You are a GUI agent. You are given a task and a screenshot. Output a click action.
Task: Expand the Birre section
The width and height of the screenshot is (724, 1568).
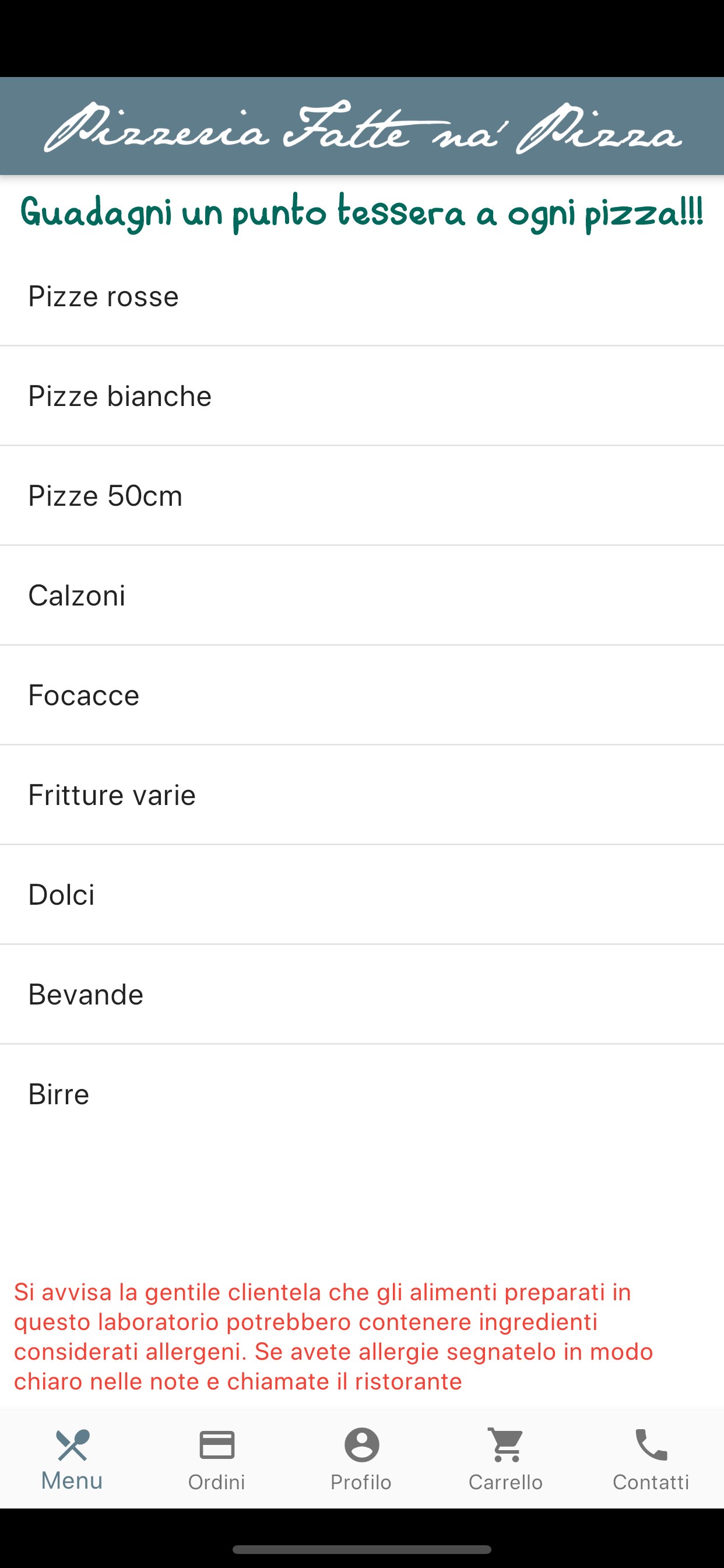click(x=362, y=1093)
